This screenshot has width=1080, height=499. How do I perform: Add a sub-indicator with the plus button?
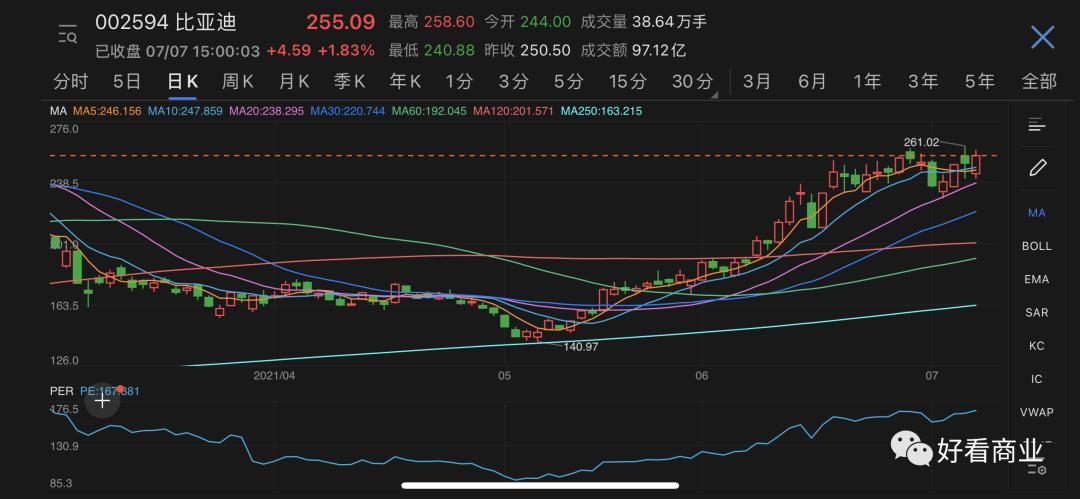(102, 401)
